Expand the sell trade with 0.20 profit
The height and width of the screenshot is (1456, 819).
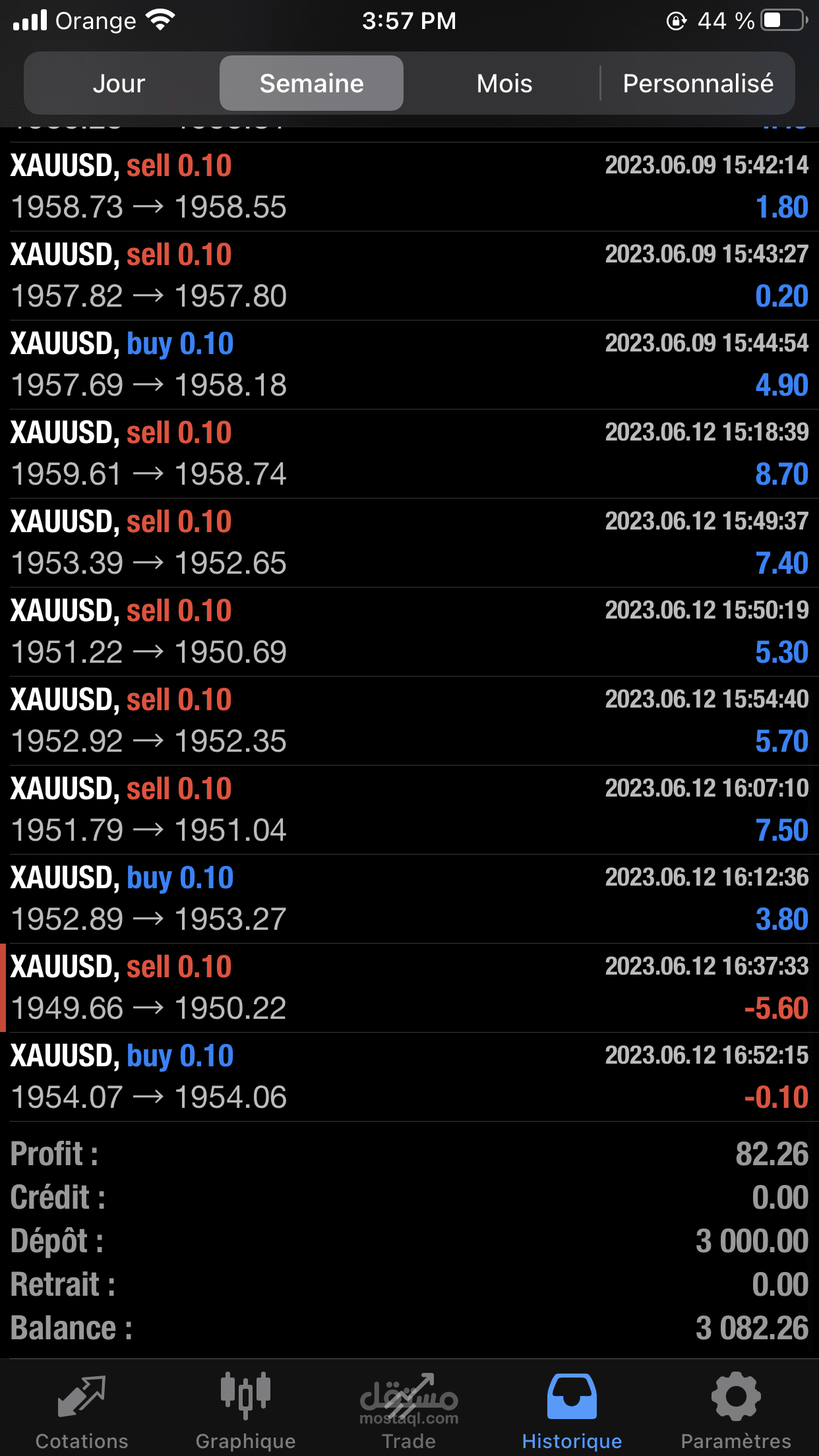click(x=409, y=276)
